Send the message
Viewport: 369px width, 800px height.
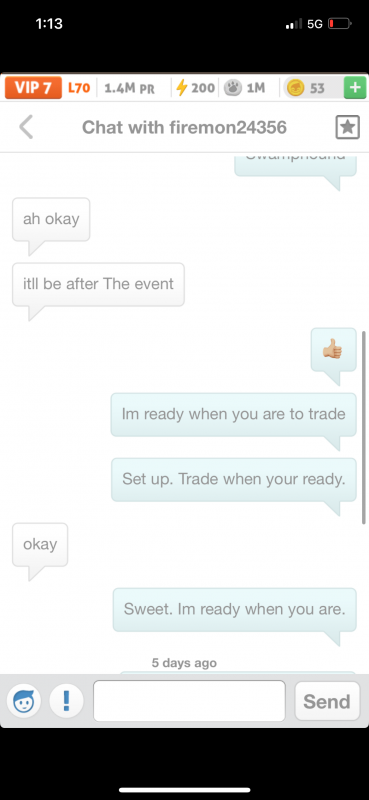[x=327, y=701]
